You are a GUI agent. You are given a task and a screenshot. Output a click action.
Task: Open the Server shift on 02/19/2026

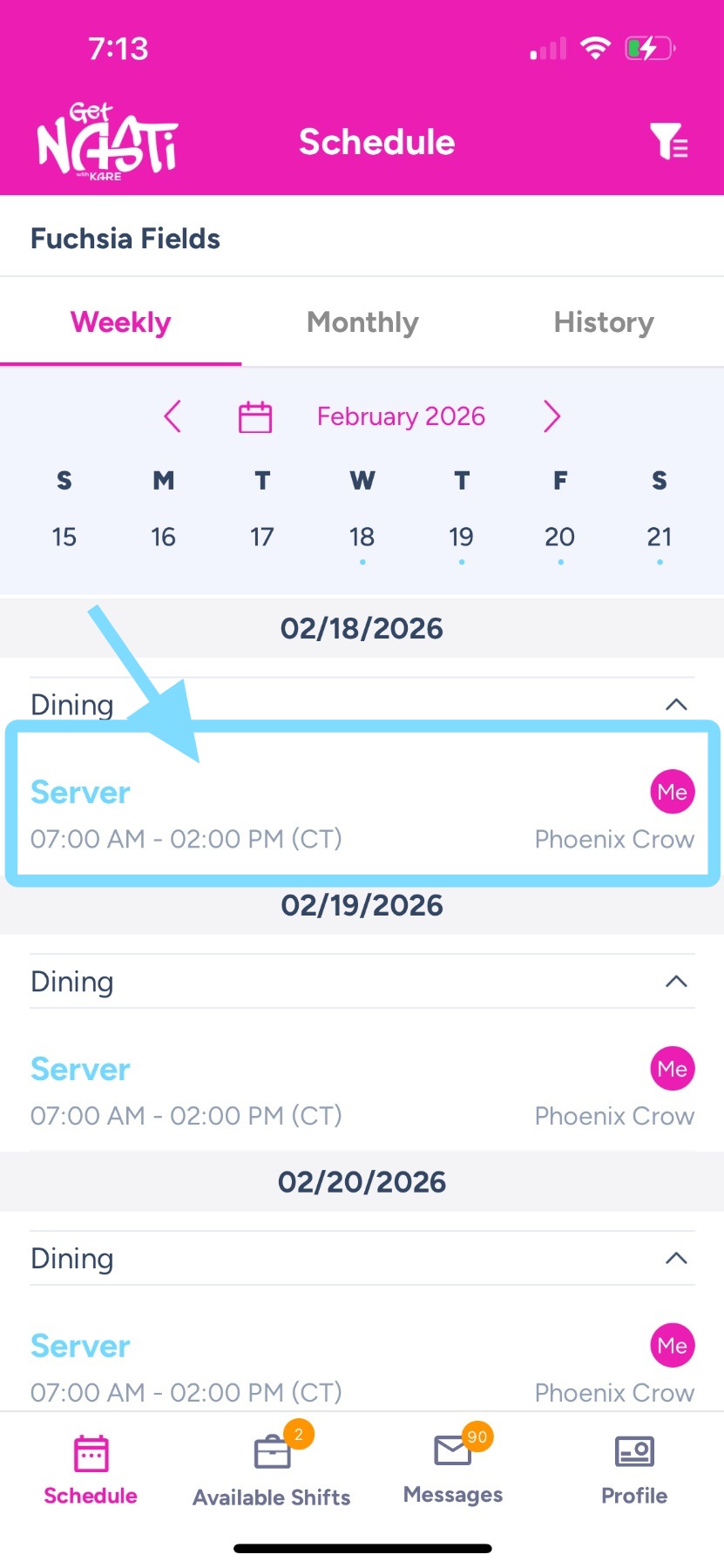362,1092
